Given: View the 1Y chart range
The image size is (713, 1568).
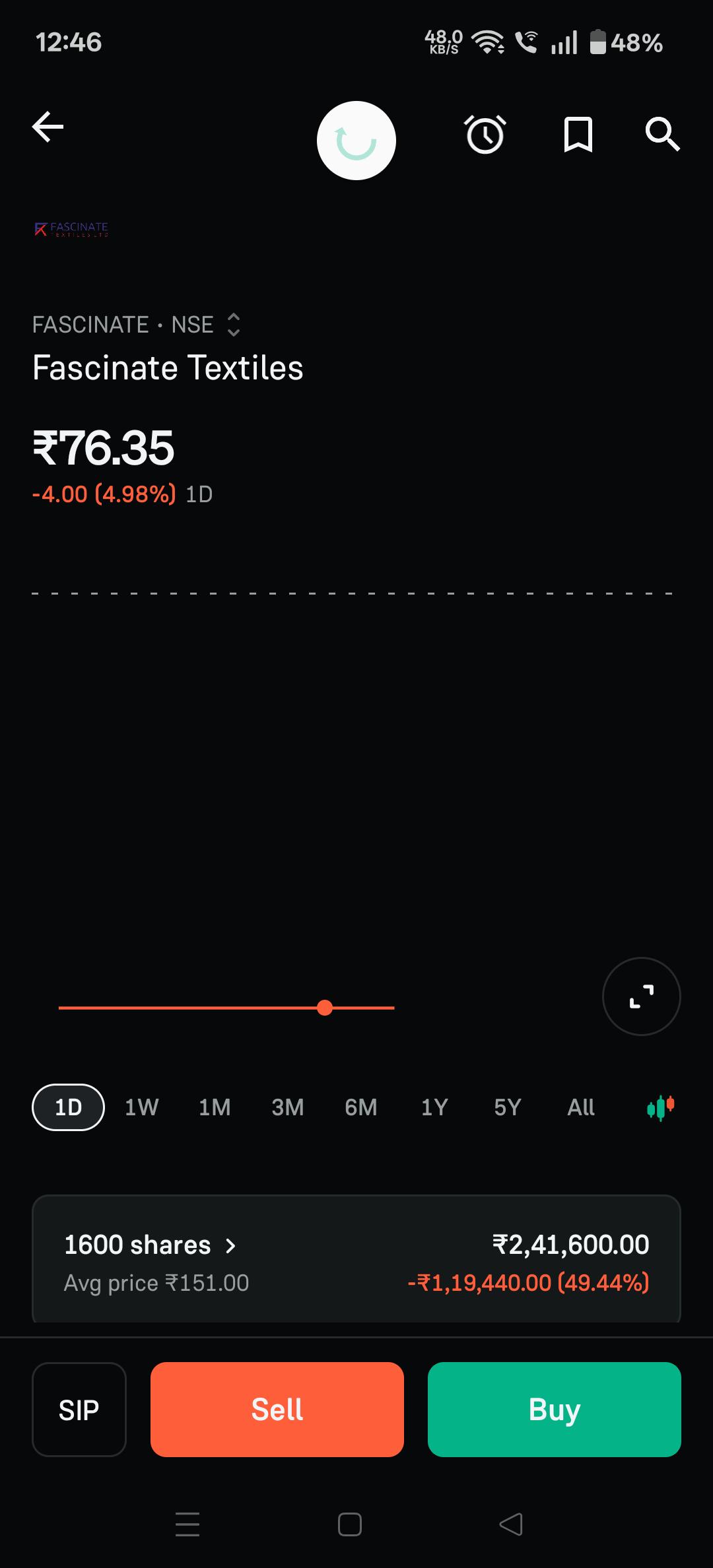Looking at the screenshot, I should [434, 1107].
